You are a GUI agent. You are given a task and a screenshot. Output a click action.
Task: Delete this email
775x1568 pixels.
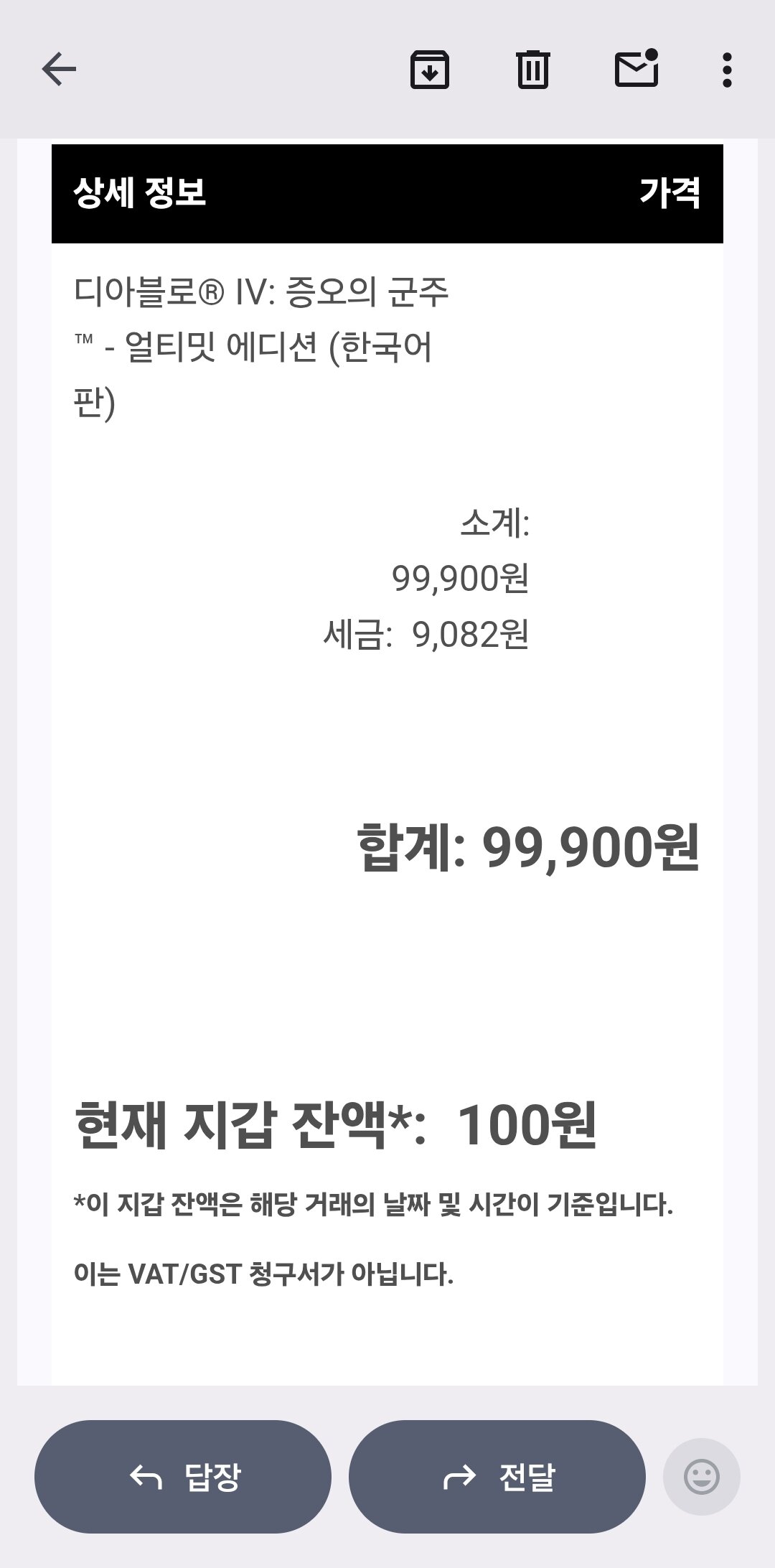(532, 70)
